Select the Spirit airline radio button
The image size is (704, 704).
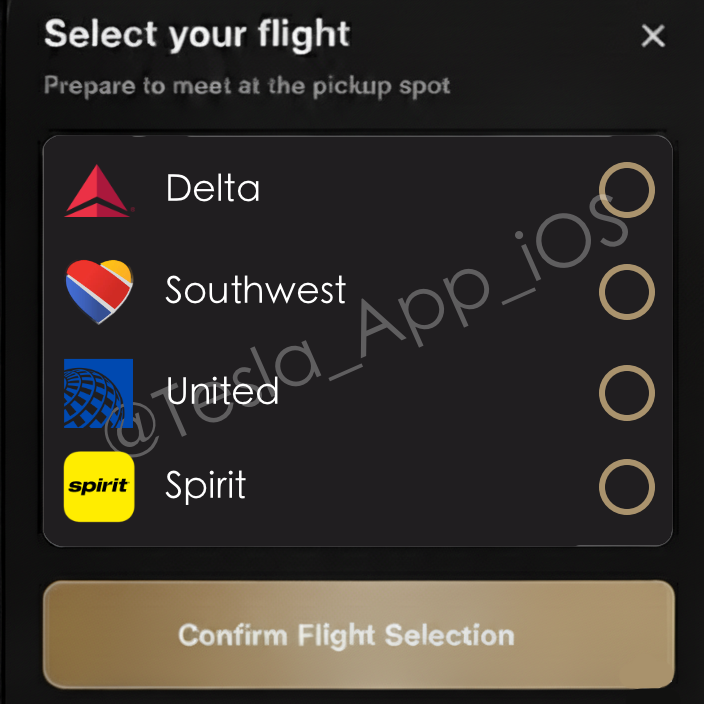pyautogui.click(x=626, y=487)
